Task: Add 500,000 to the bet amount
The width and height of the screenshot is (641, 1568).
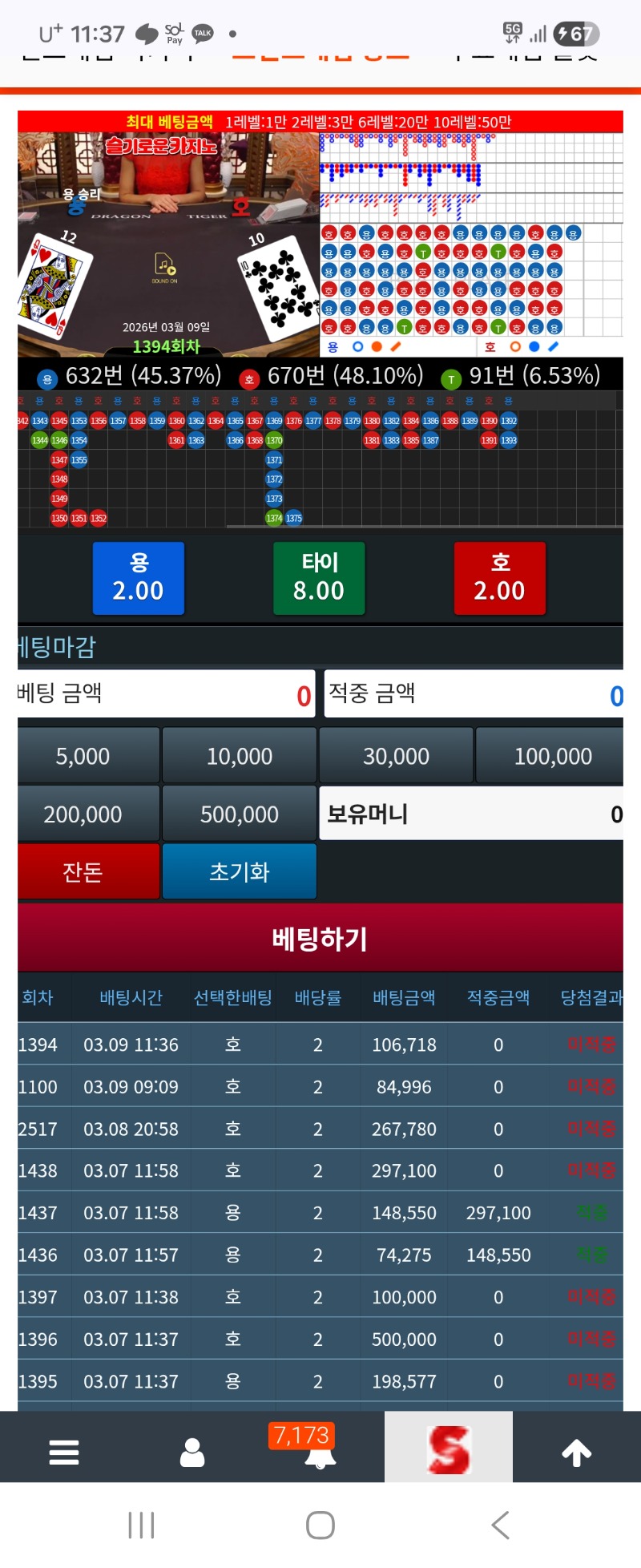Action: [x=239, y=814]
